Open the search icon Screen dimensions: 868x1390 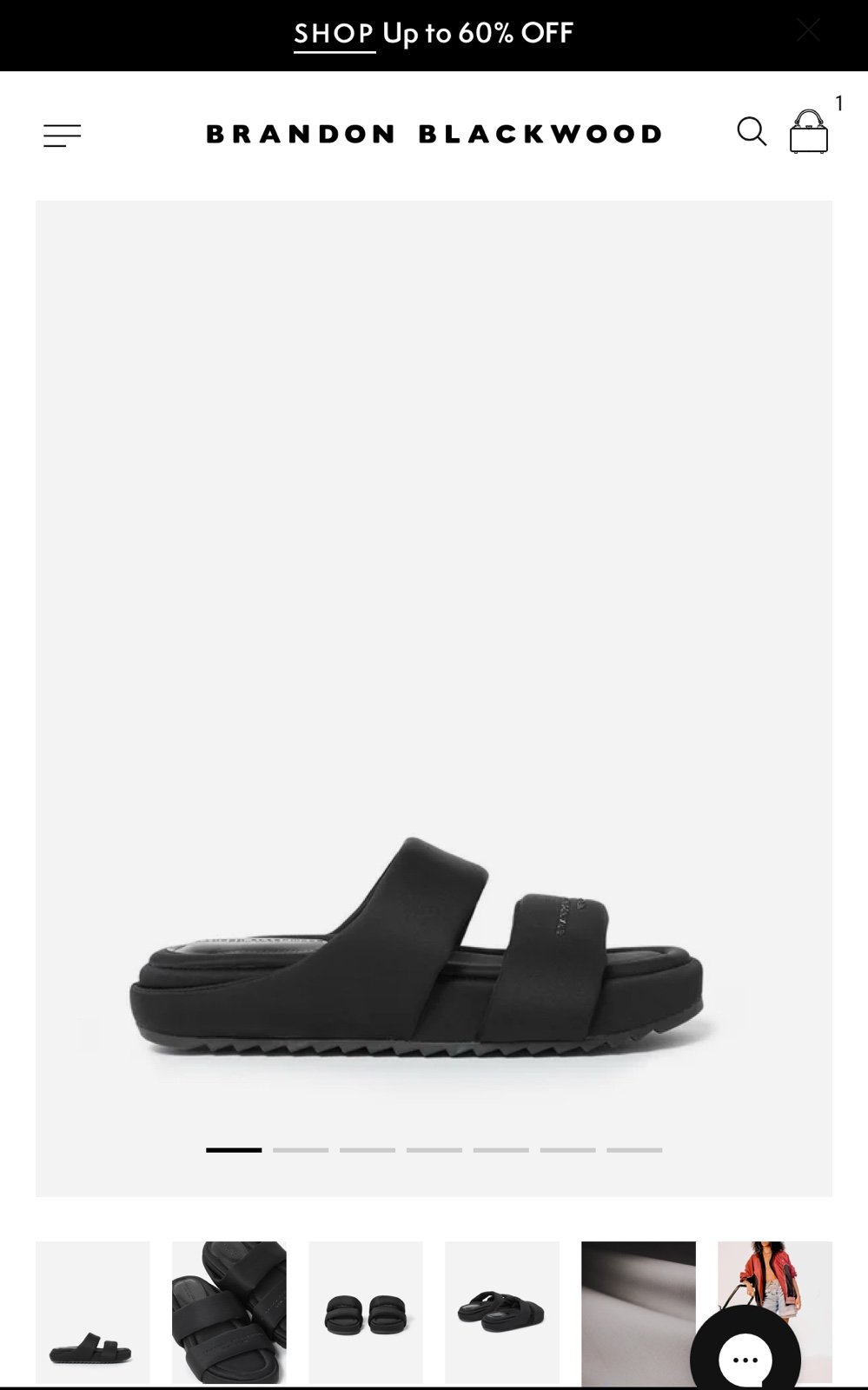(752, 132)
